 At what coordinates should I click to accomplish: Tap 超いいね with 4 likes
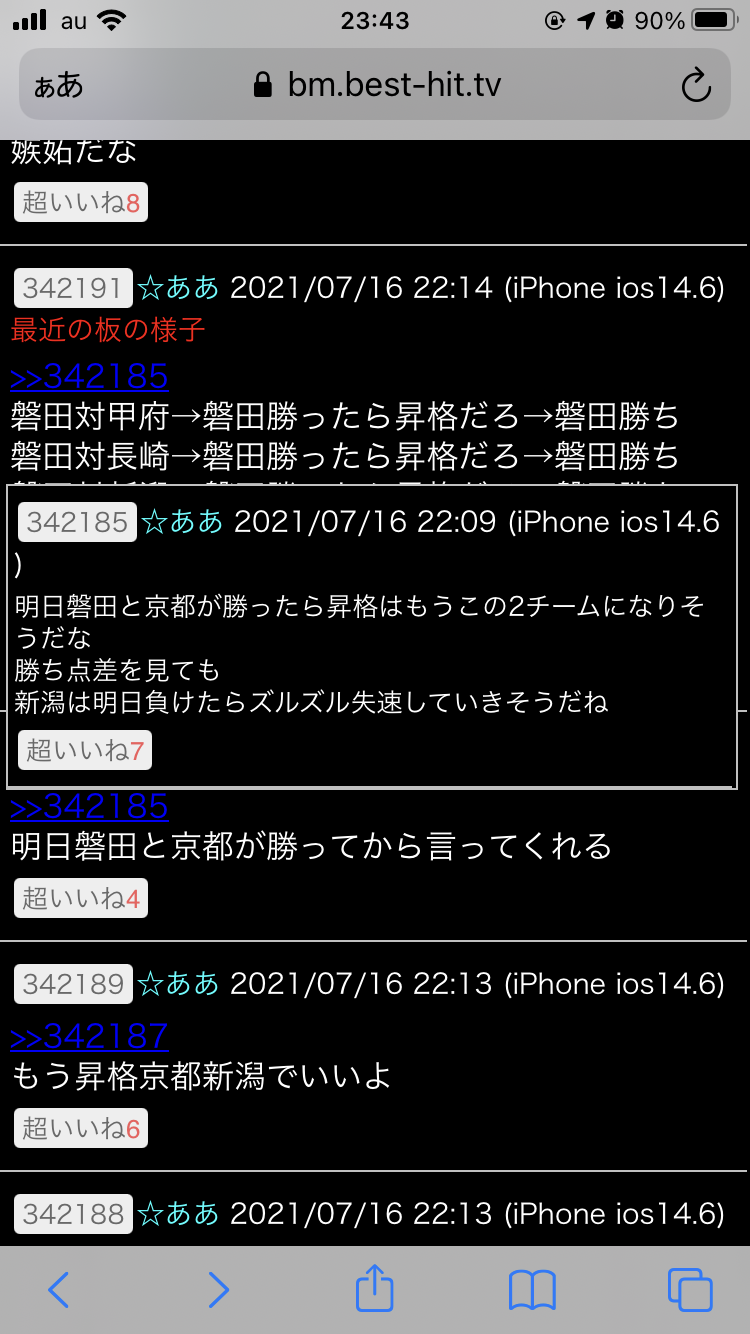click(81, 898)
